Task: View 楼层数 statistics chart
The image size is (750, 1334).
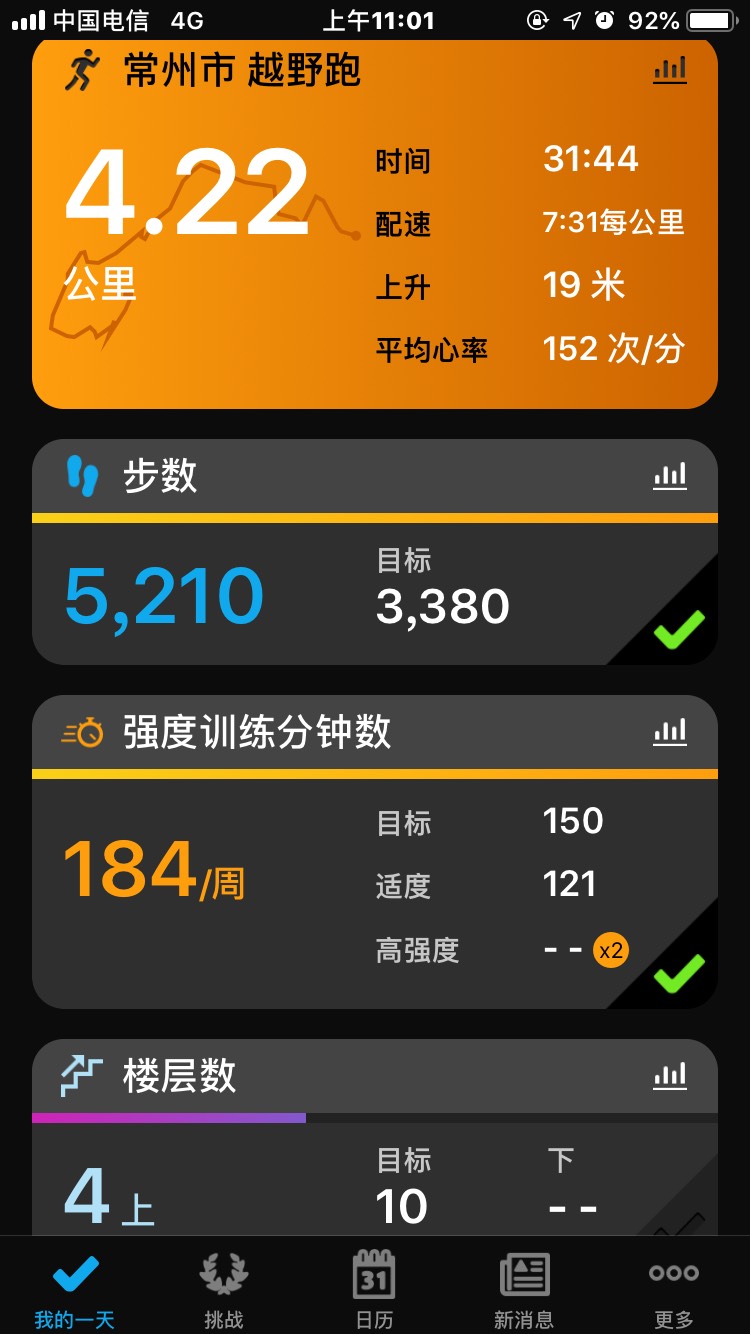Action: [670, 1076]
